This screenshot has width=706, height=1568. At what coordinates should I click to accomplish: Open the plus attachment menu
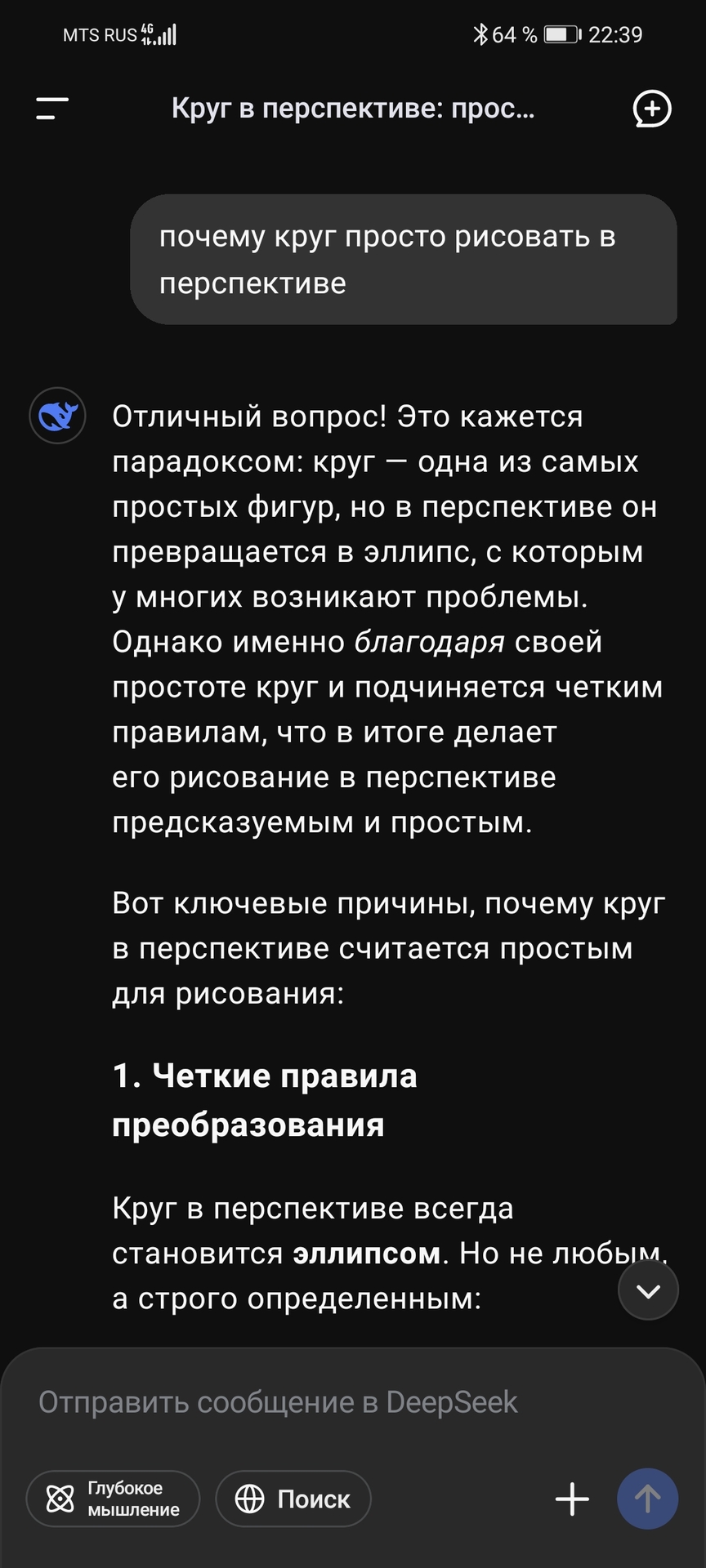pos(572,1499)
